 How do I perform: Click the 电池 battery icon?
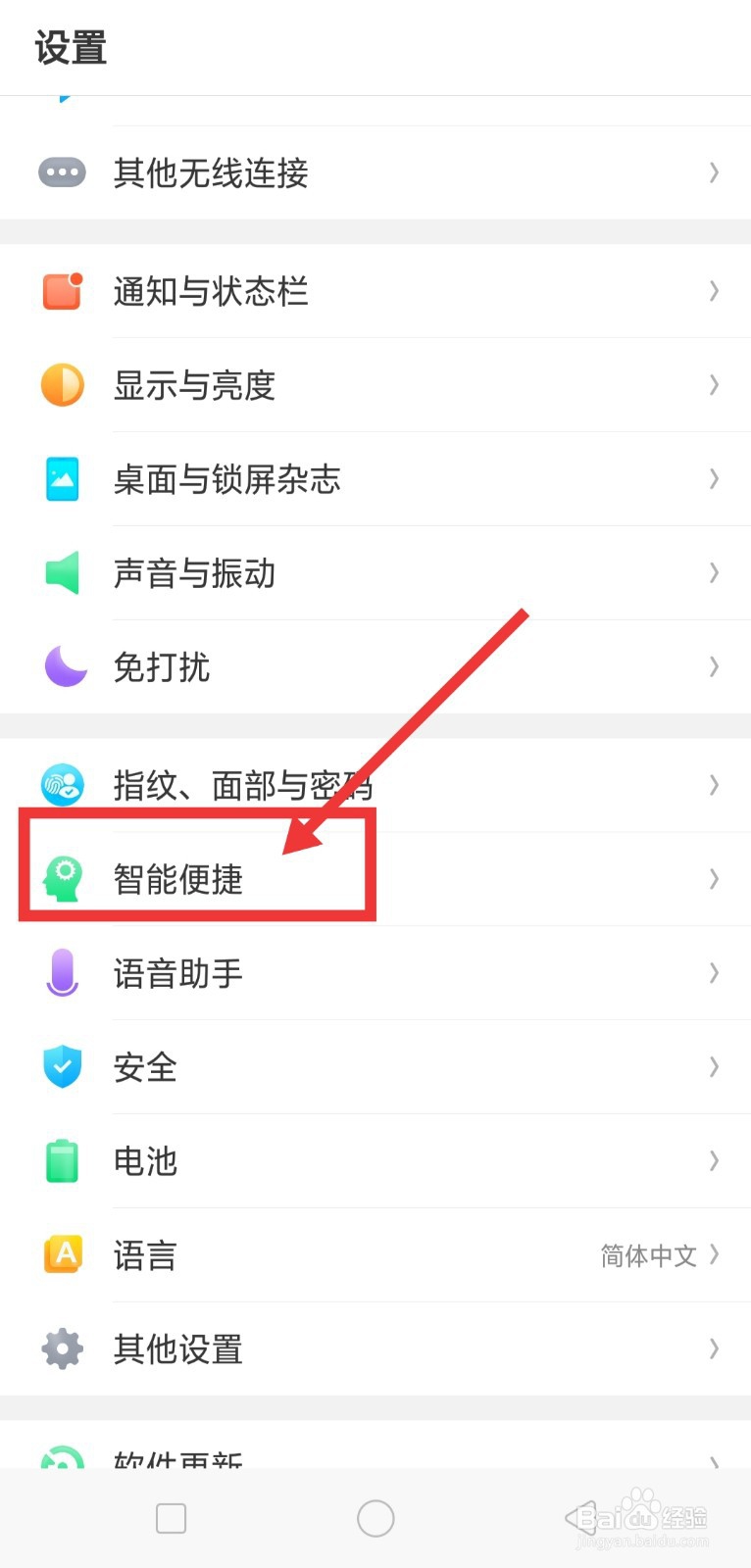(62, 1160)
